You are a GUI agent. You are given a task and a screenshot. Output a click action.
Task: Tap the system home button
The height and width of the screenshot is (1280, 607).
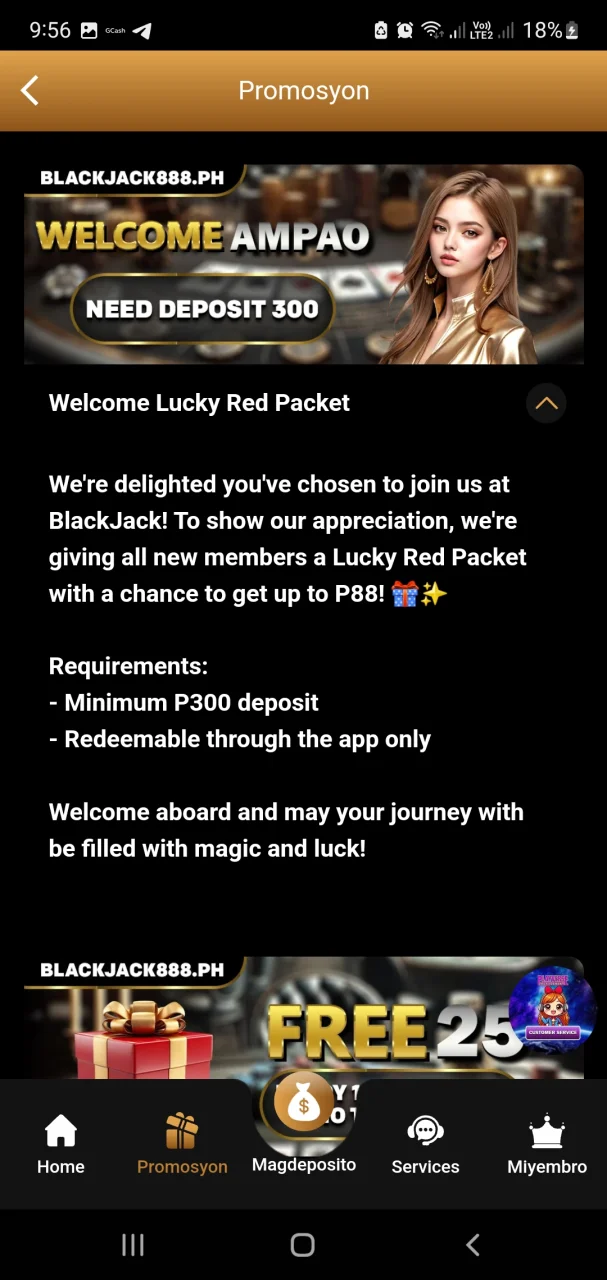pos(303,1244)
